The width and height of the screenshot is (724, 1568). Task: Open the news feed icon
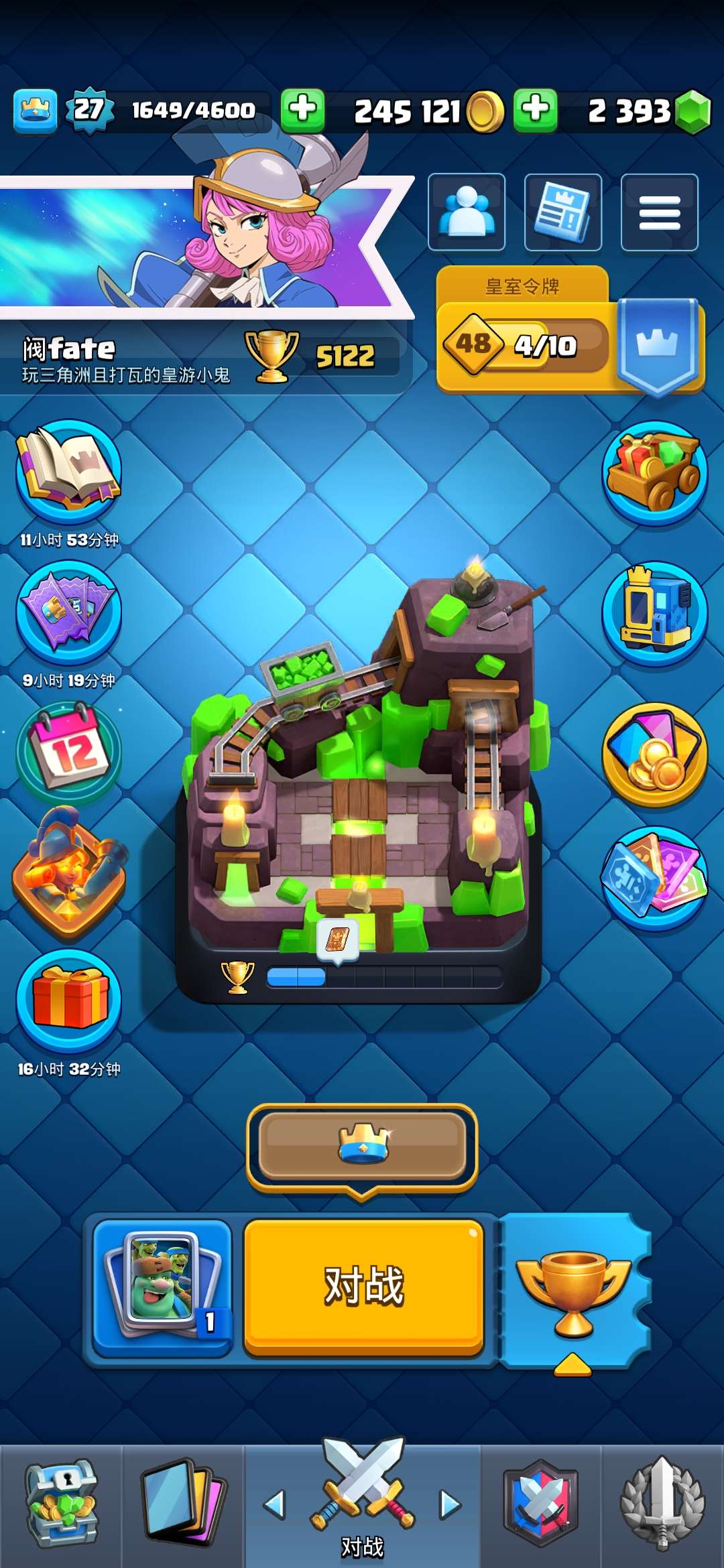(x=563, y=212)
